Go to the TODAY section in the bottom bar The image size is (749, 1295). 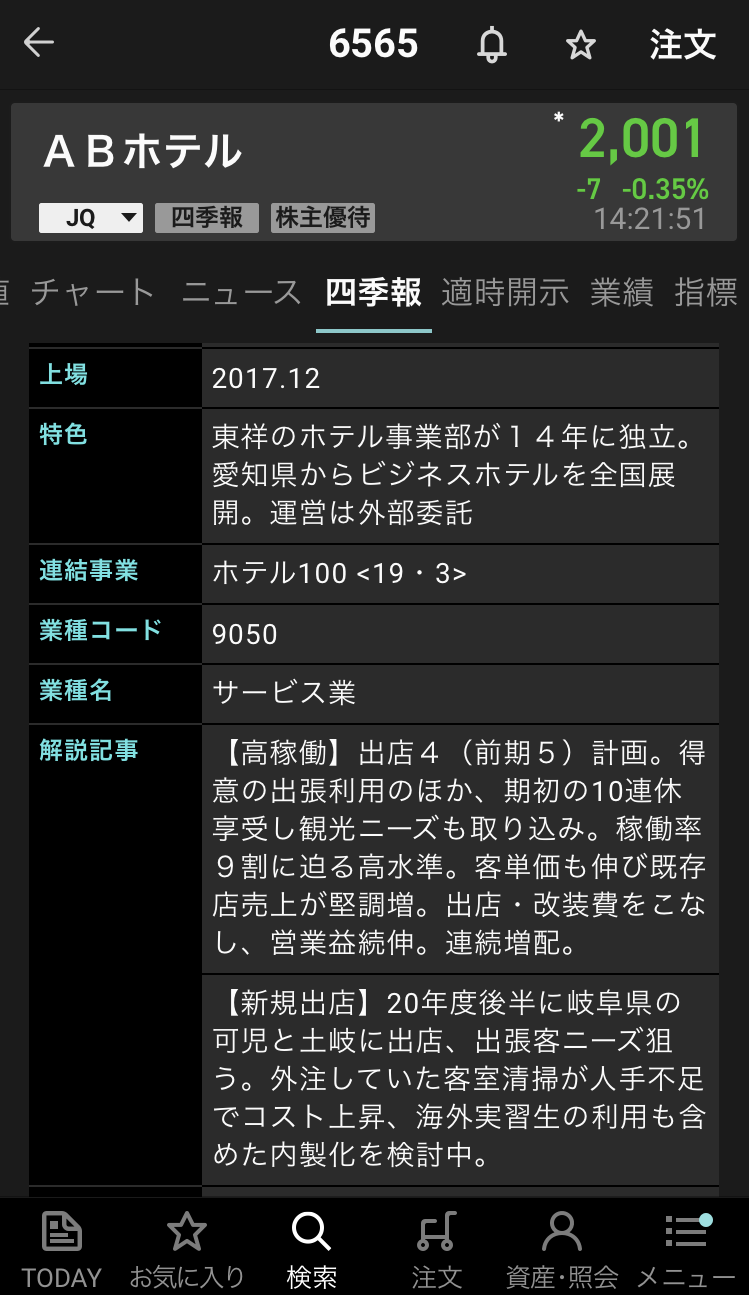pos(62,1248)
